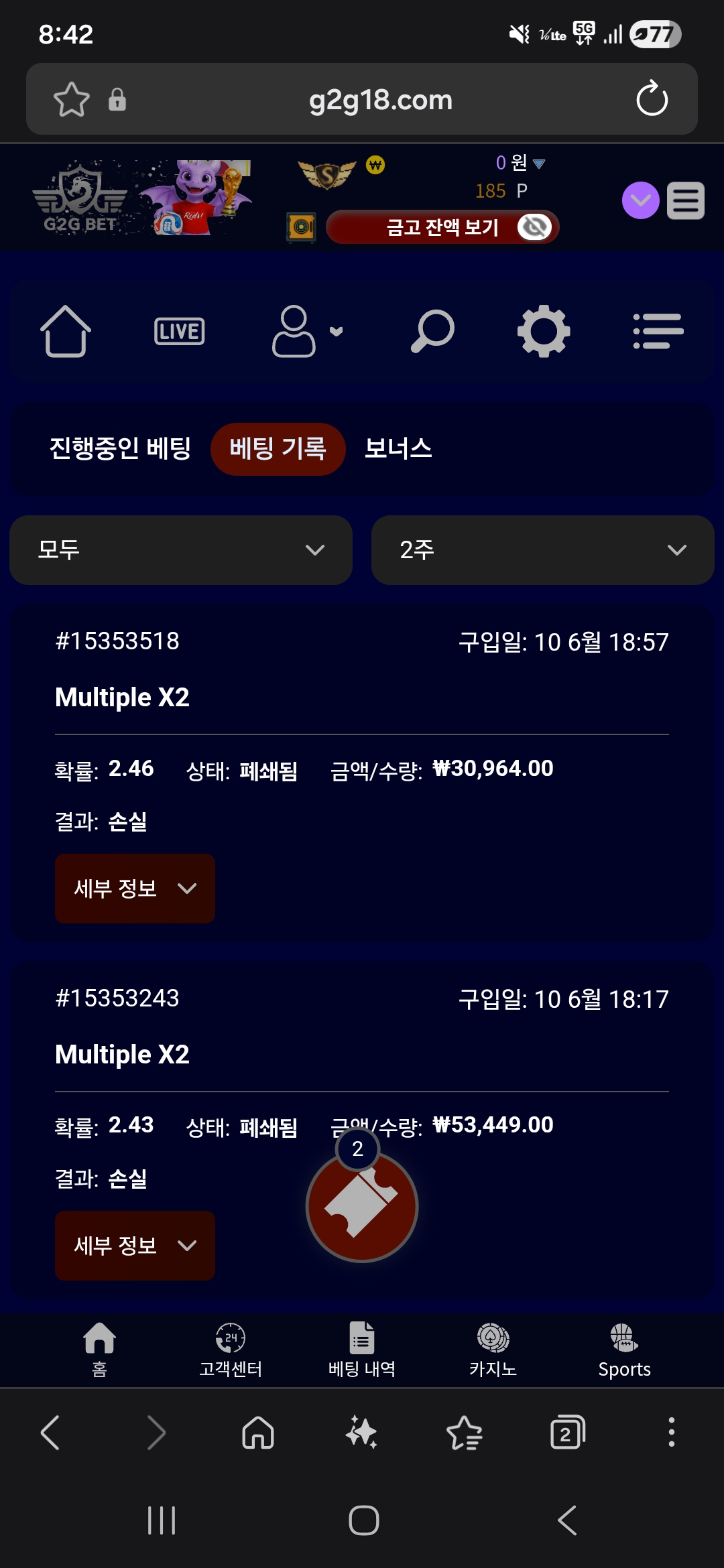Viewport: 724px width, 1568px height.
Task: Change the 2주 period dropdown
Action: (543, 550)
